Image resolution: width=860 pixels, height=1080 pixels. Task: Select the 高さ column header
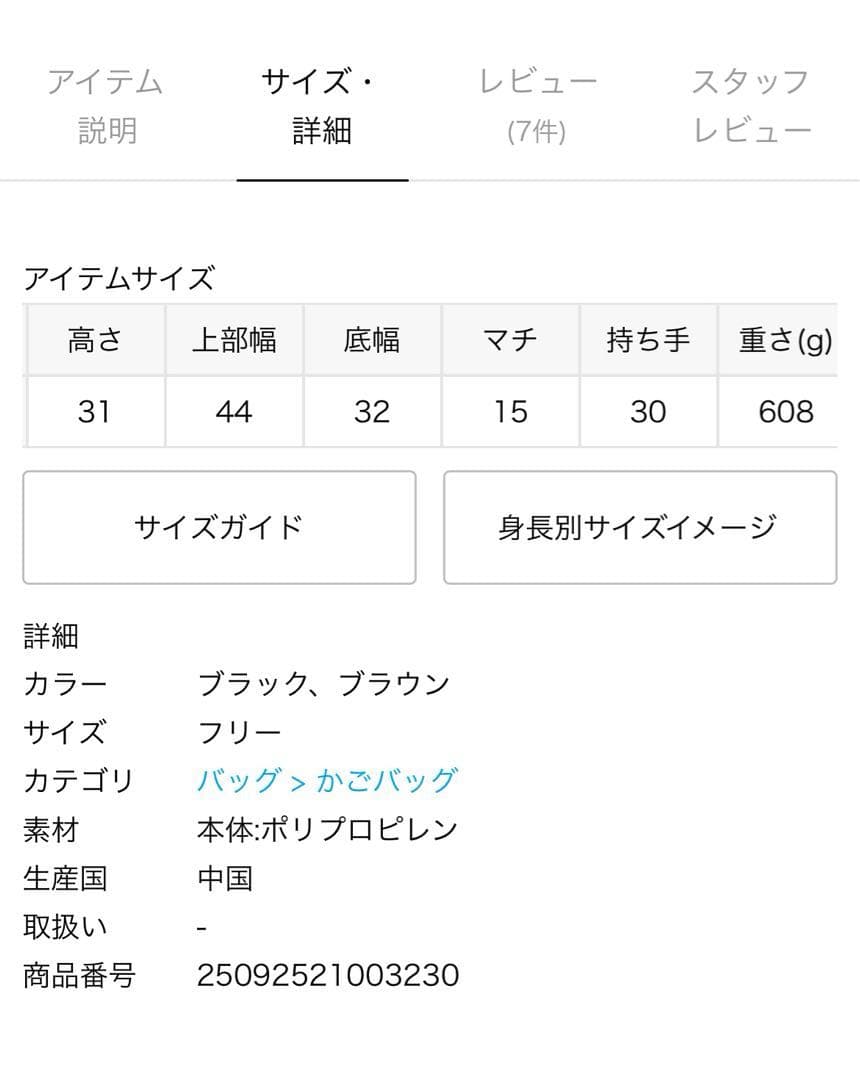tap(95, 340)
